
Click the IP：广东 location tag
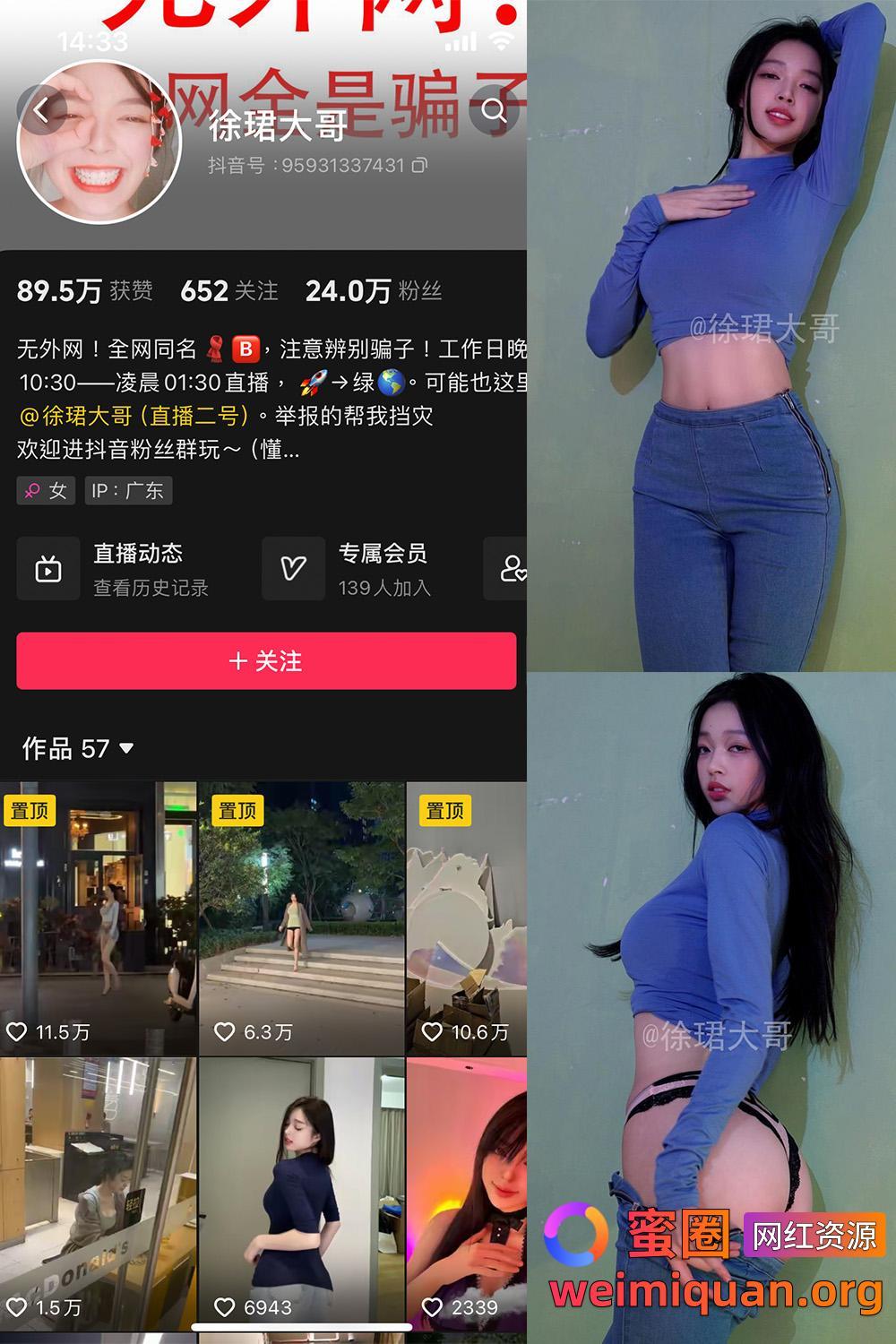(x=126, y=490)
